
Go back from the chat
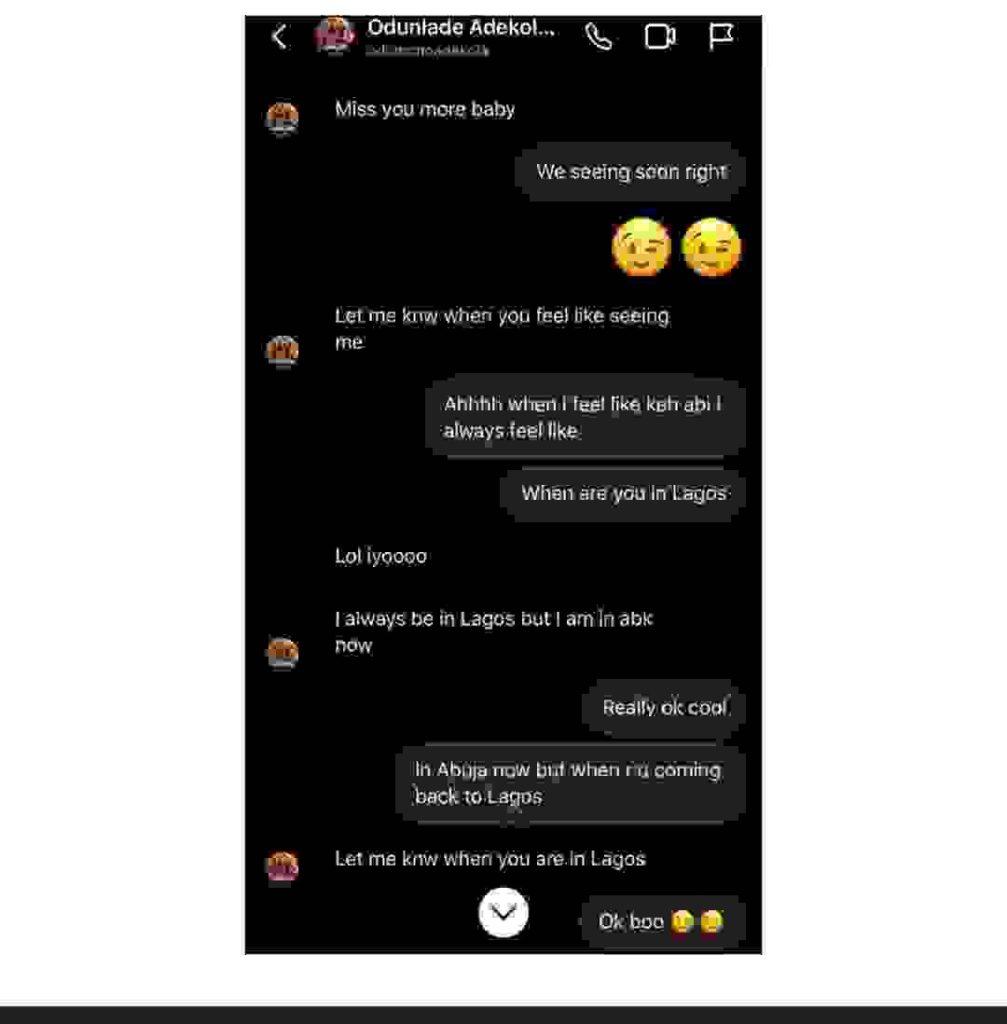(279, 38)
